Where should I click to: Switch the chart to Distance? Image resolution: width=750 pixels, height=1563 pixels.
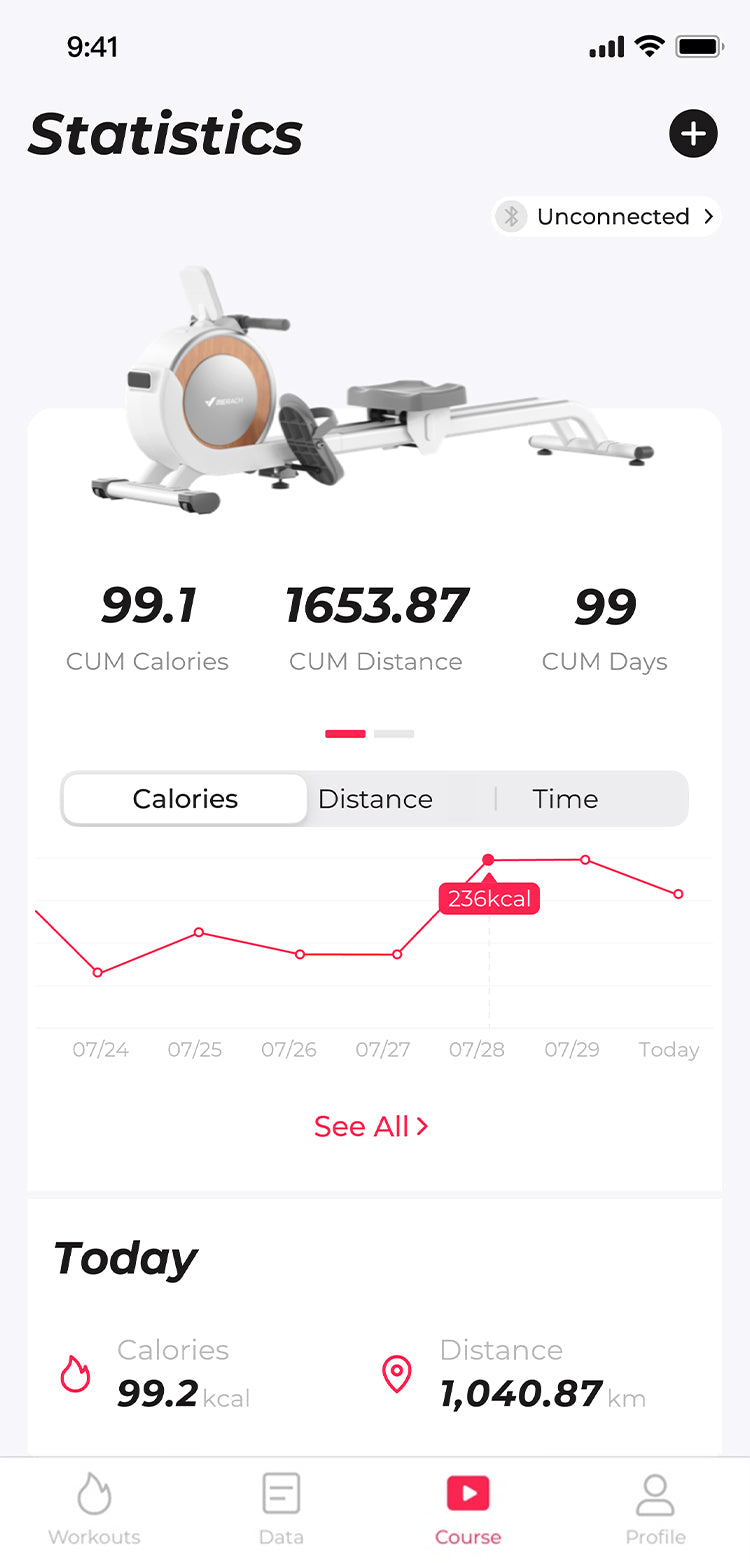click(x=375, y=799)
